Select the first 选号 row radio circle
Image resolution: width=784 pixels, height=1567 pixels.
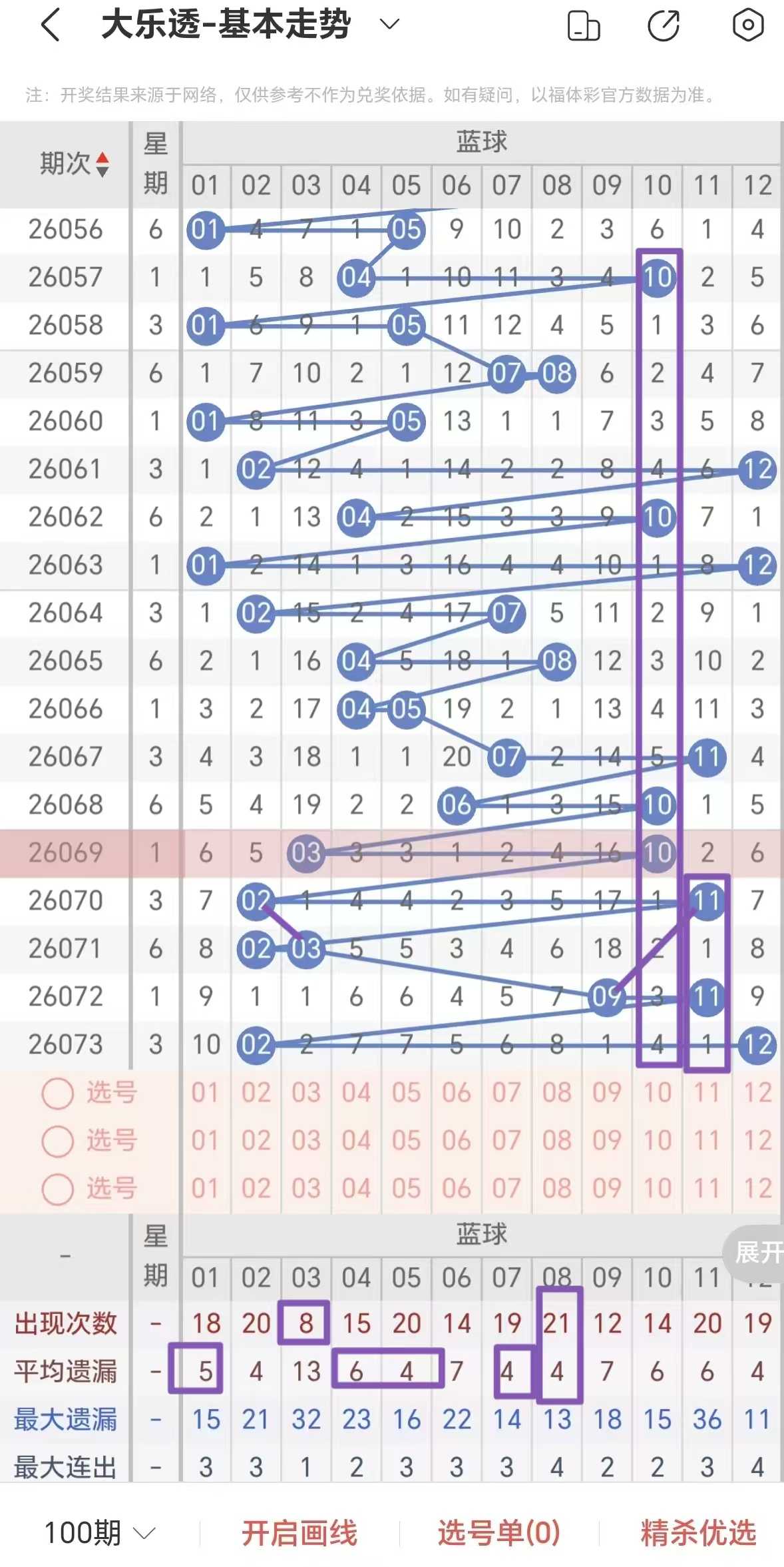[57, 1093]
